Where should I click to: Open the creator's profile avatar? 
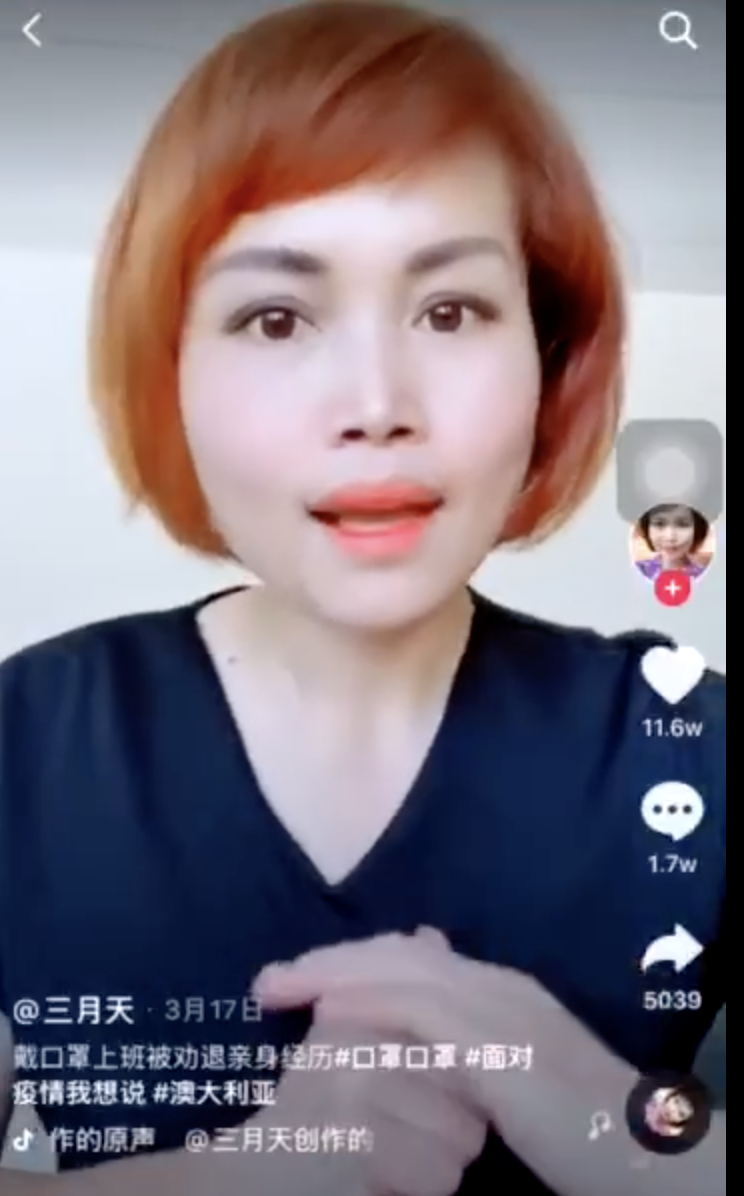coord(671,541)
